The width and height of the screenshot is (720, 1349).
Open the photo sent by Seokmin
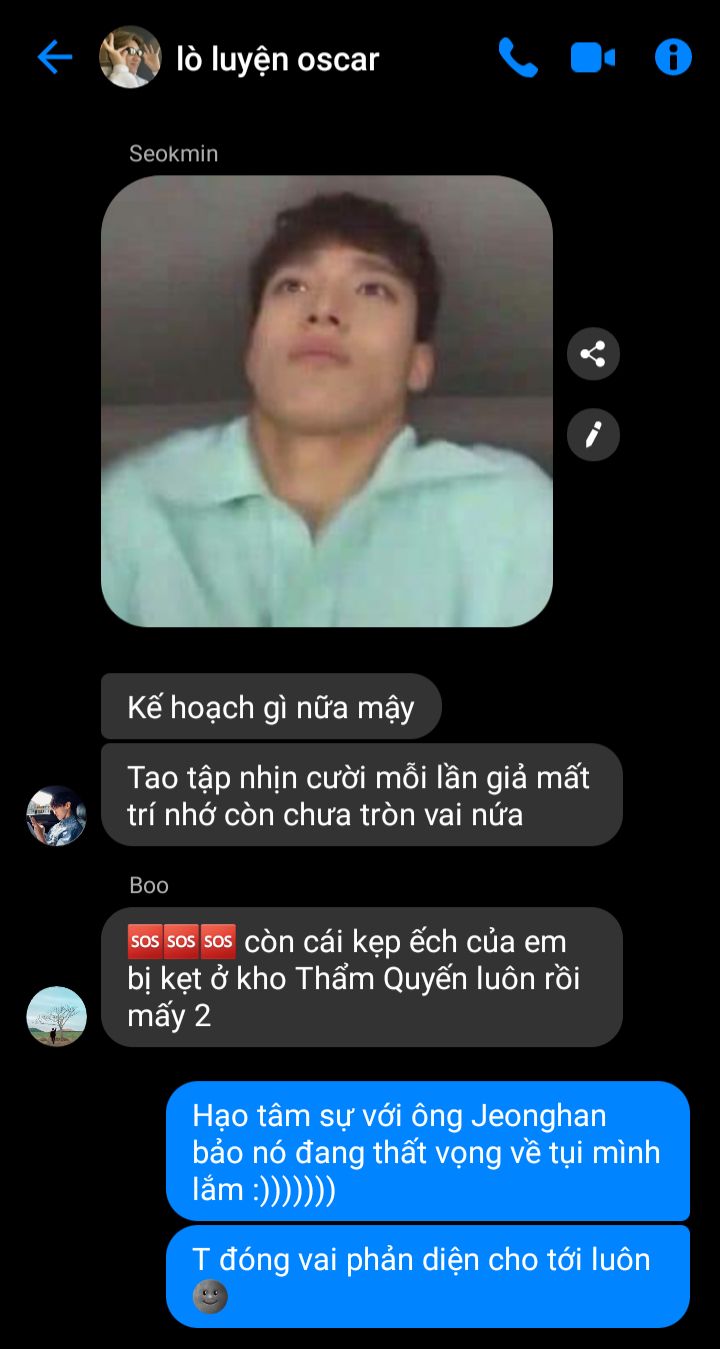(327, 401)
